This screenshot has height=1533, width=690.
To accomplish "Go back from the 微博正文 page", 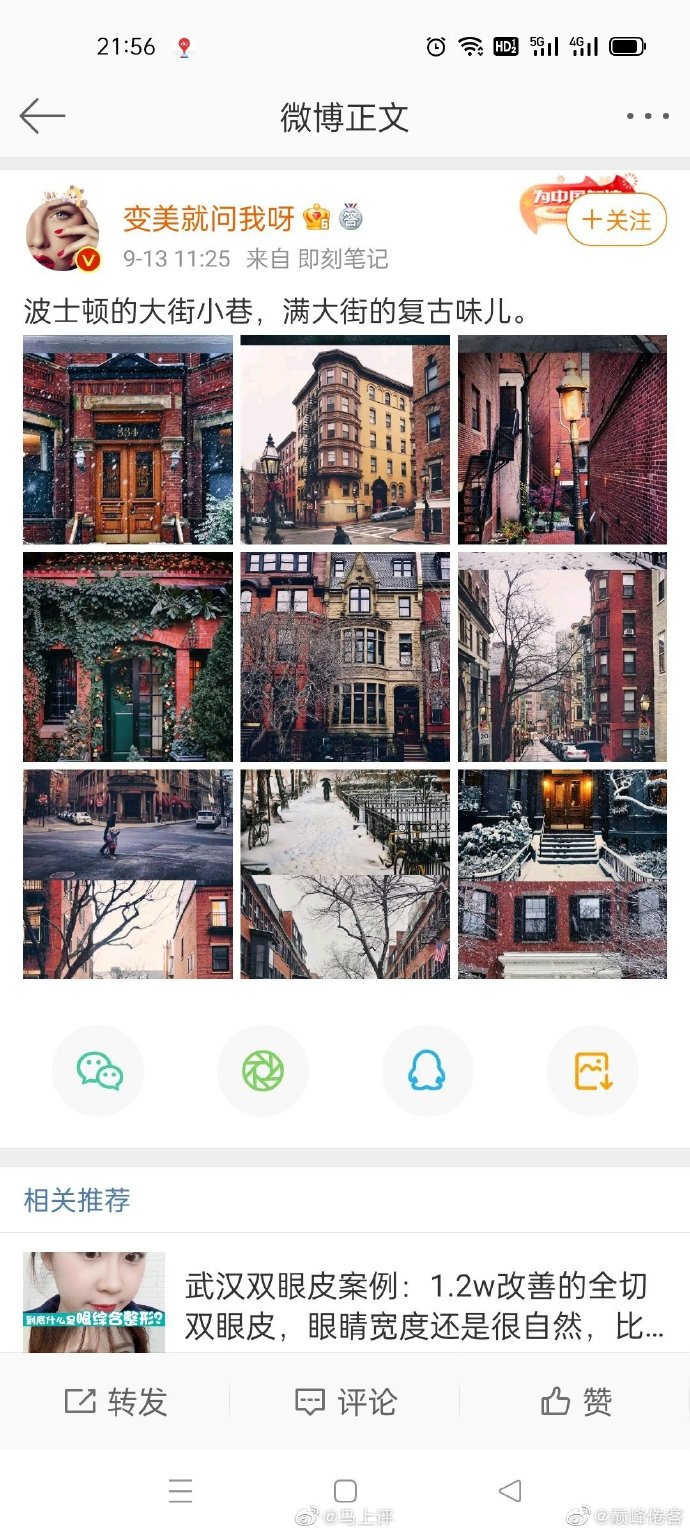I will click(x=42, y=116).
